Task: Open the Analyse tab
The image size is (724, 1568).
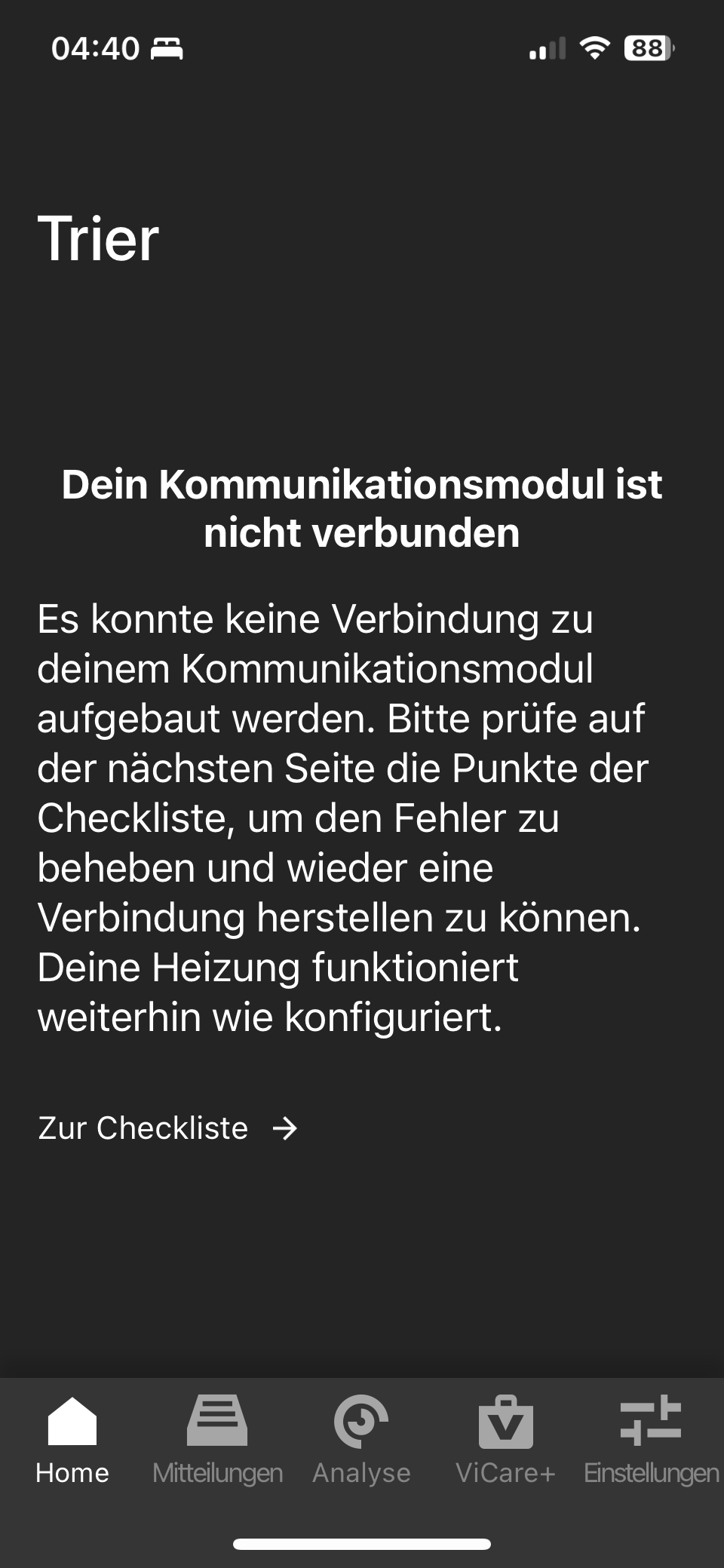Action: [x=361, y=1441]
